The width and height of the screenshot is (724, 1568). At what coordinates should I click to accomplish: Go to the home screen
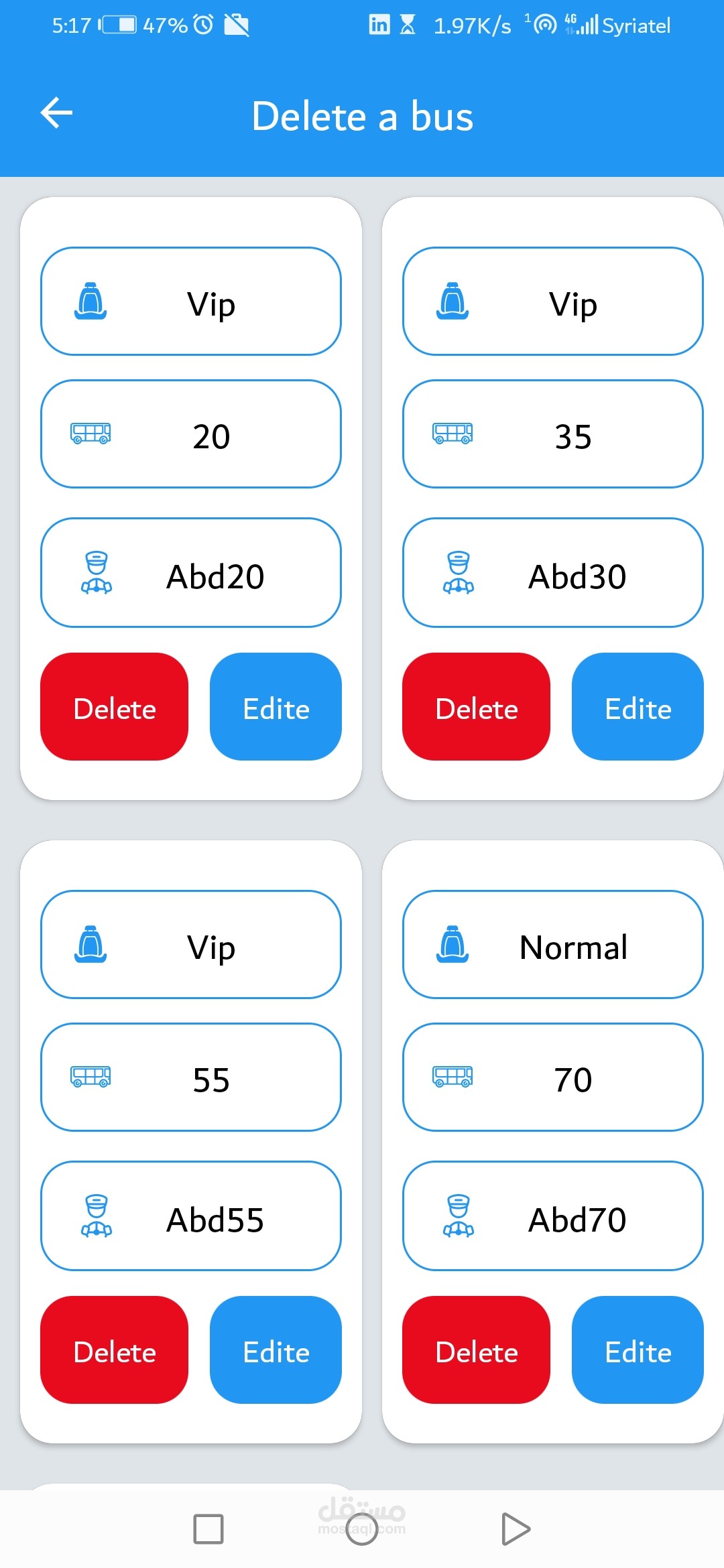(362, 1529)
